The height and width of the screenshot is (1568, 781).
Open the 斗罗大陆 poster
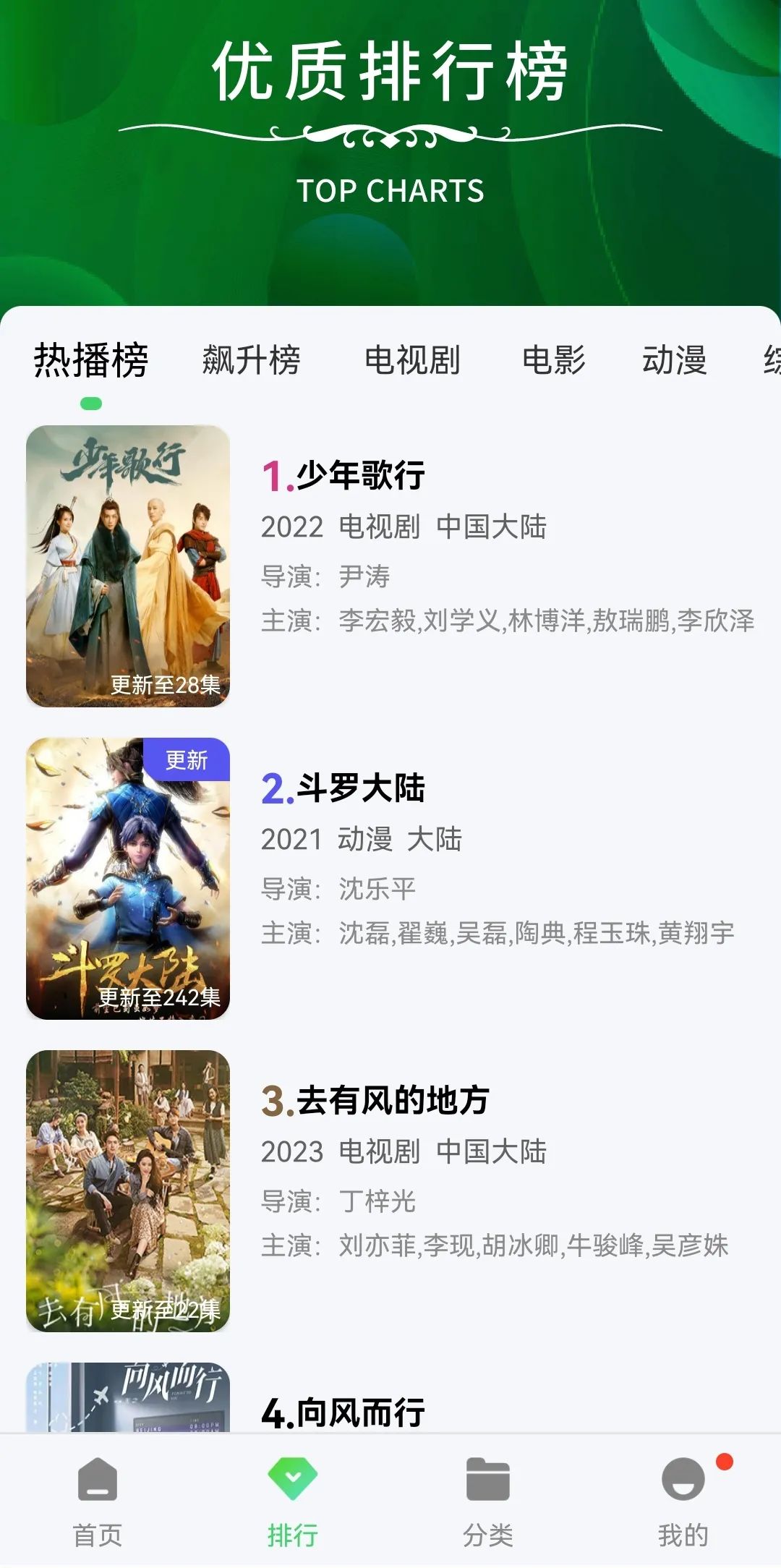(x=128, y=878)
